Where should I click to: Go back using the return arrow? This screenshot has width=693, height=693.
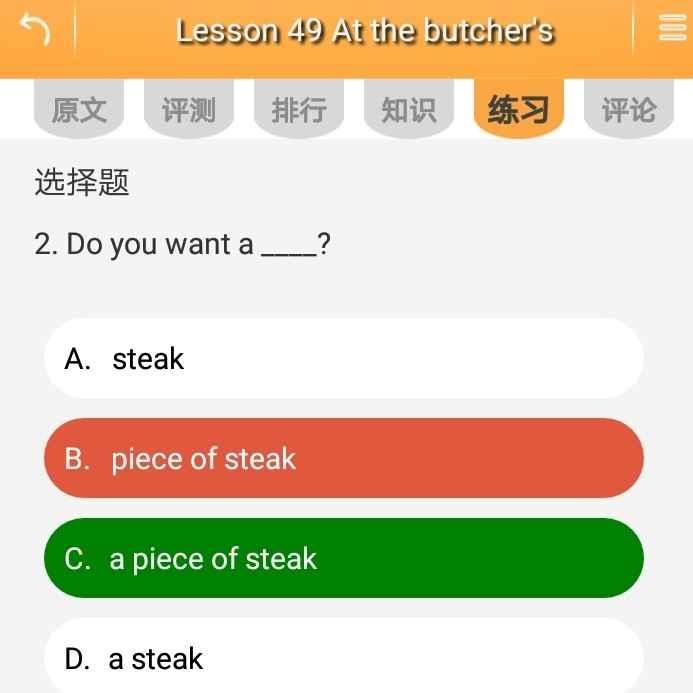[34, 32]
